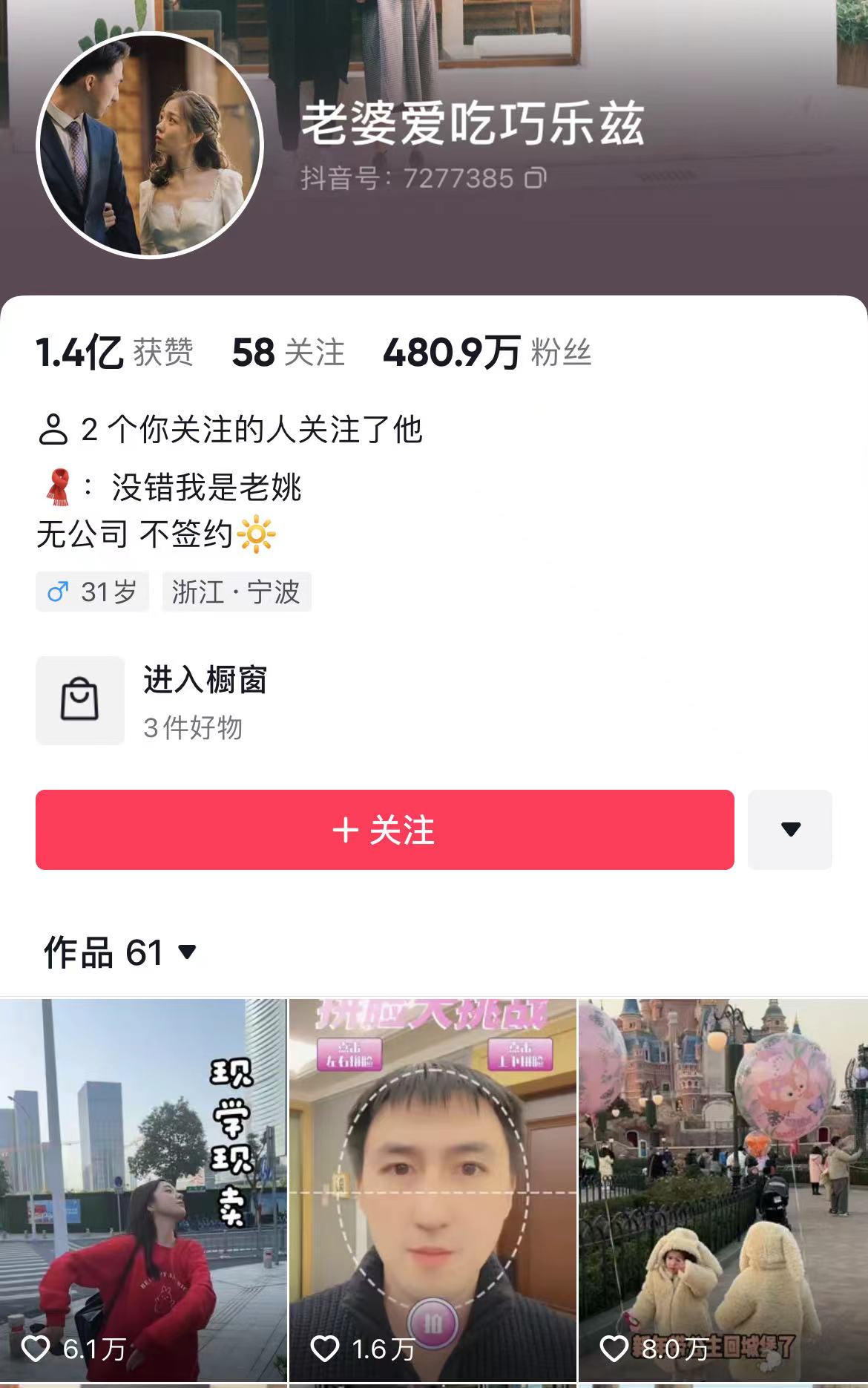This screenshot has height=1388, width=868.
Task: Copy the Douyin ID 7277385
Action: tap(535, 178)
